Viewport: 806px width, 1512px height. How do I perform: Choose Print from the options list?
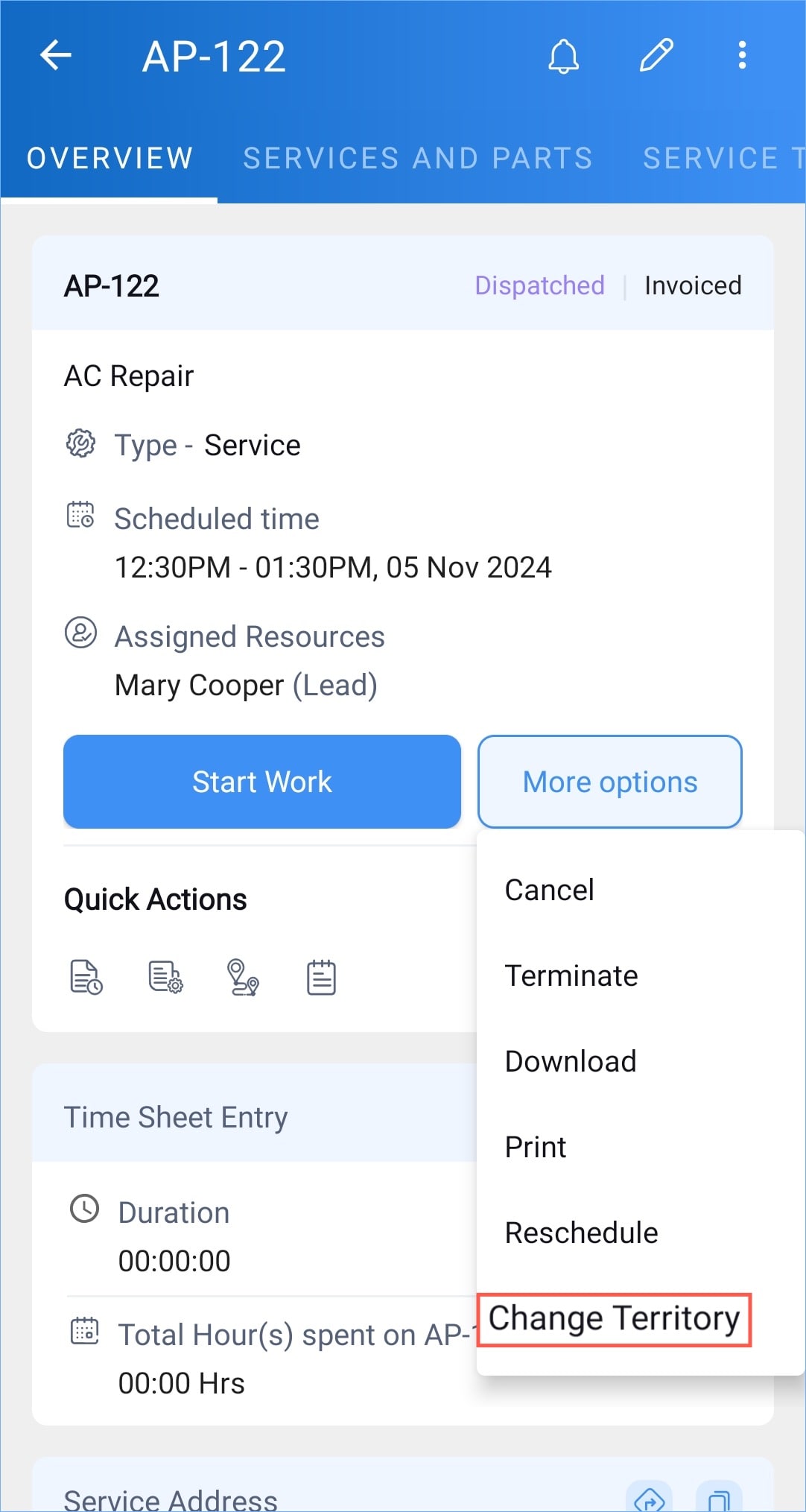tap(535, 1147)
